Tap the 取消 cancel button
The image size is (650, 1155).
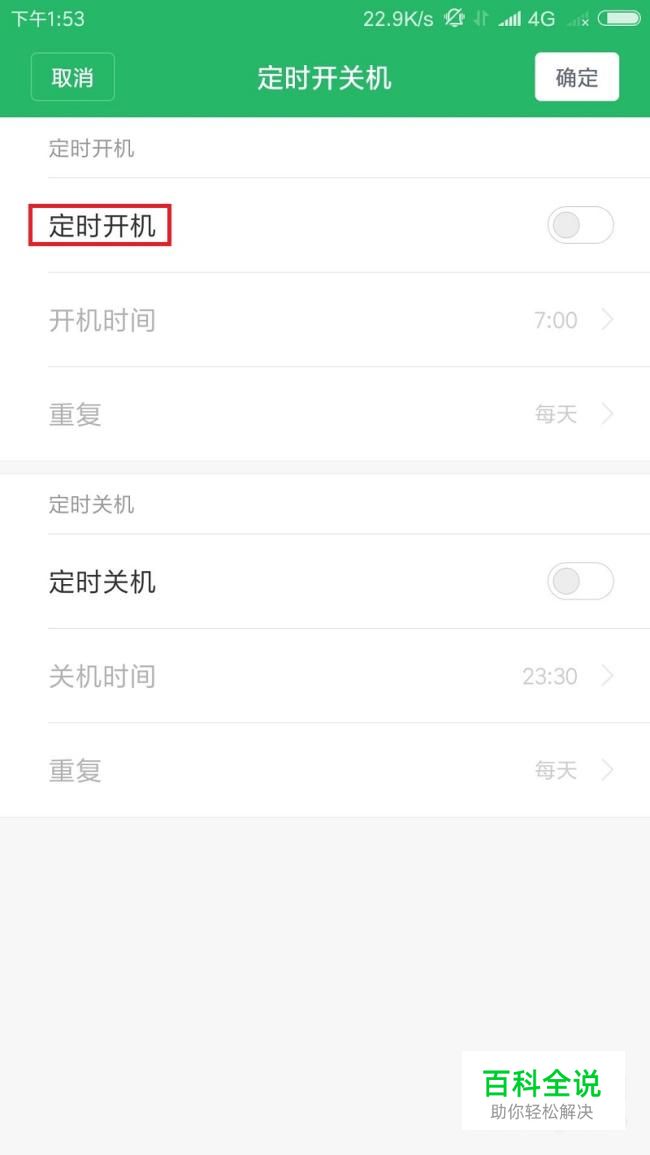click(72, 77)
